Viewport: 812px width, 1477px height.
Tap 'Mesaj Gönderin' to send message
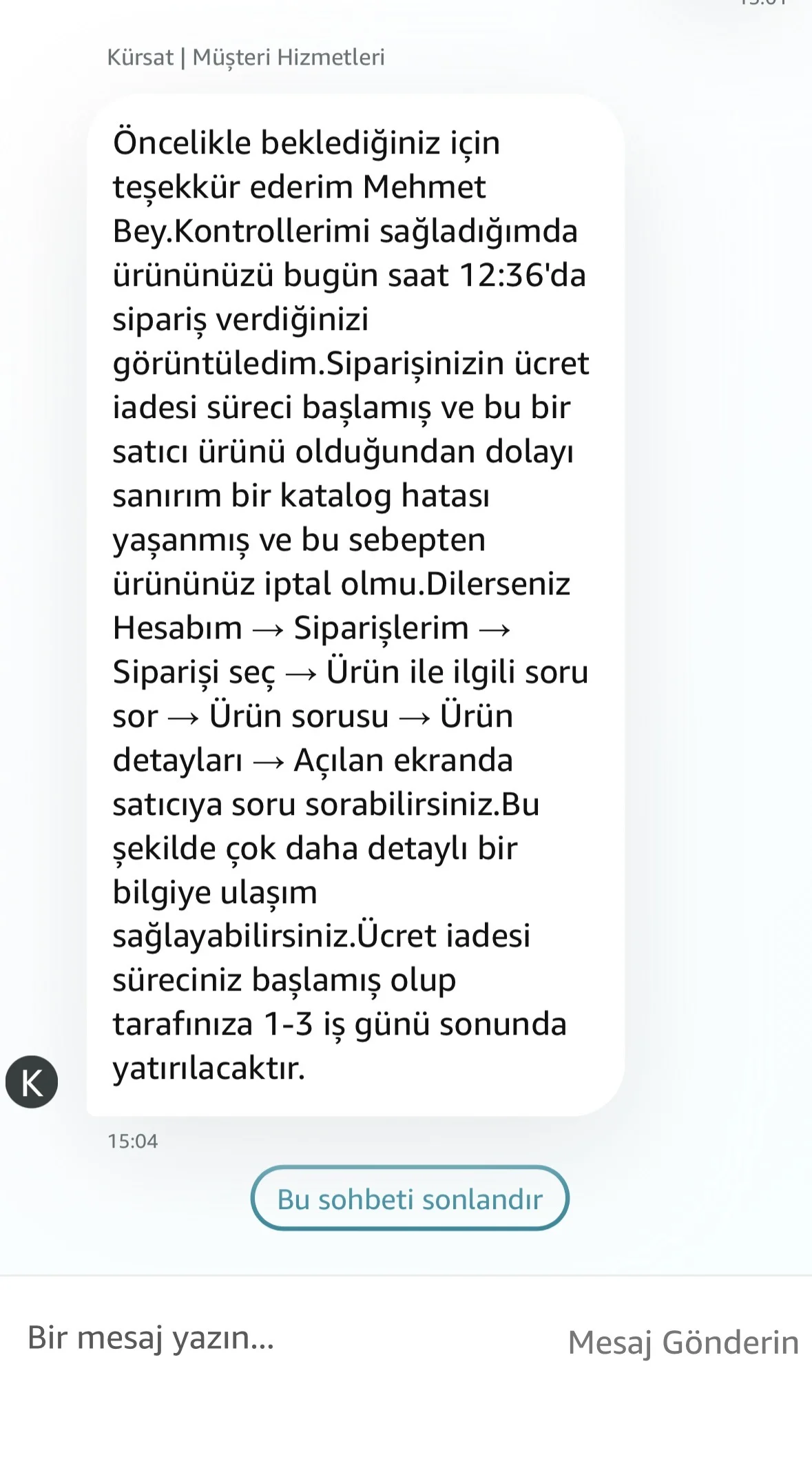click(683, 1343)
